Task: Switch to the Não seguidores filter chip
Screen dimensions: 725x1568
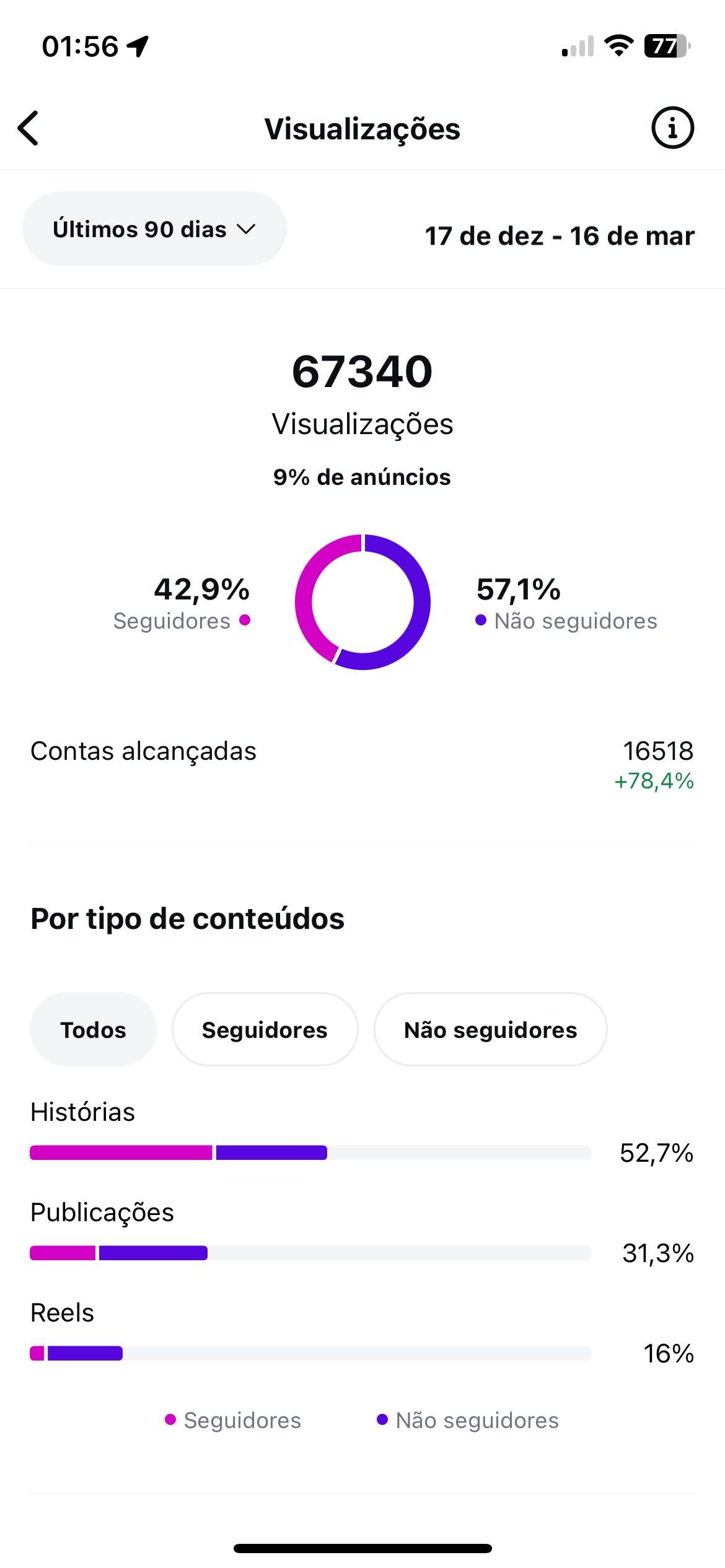Action: 490,1030
